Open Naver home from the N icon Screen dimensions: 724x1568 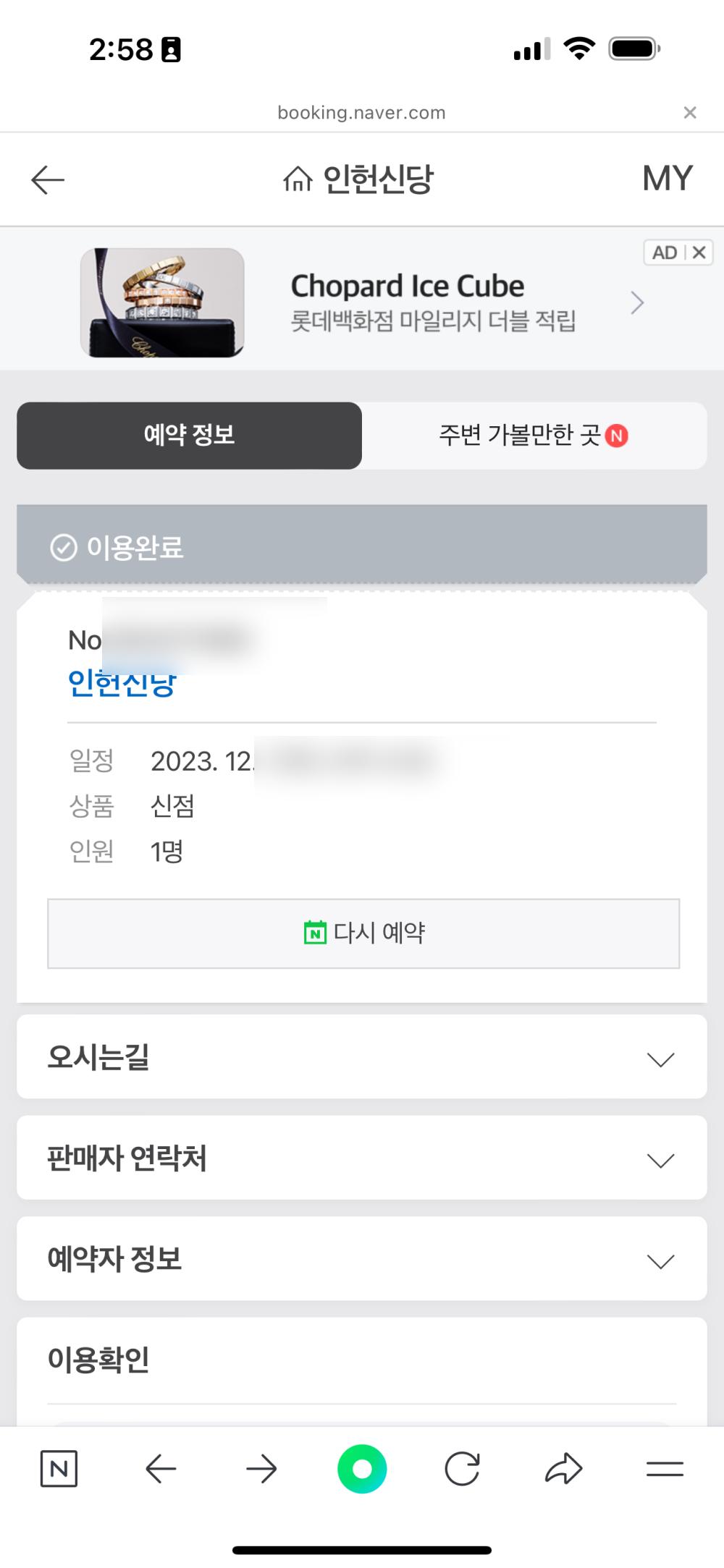(x=59, y=1469)
